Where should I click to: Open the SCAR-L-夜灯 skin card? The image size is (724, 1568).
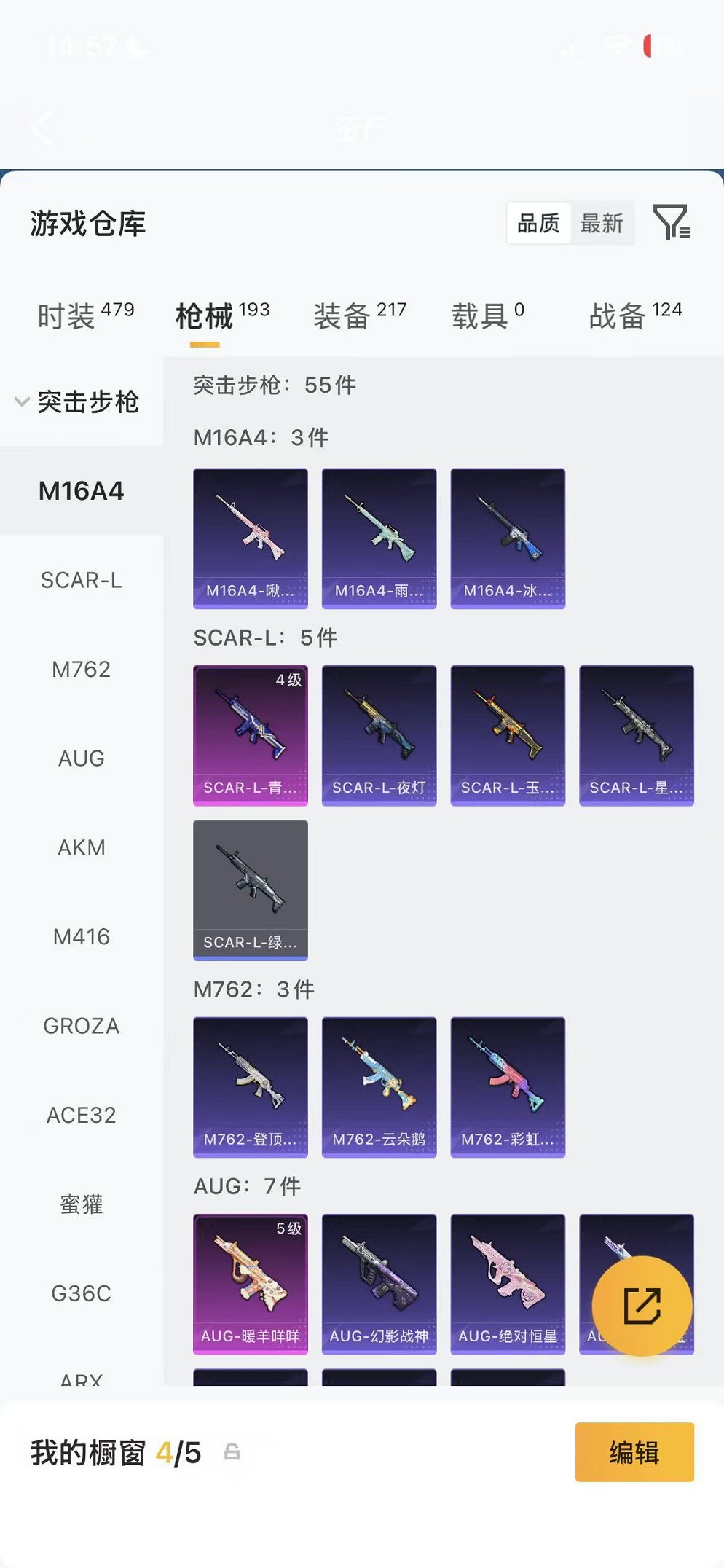click(379, 735)
